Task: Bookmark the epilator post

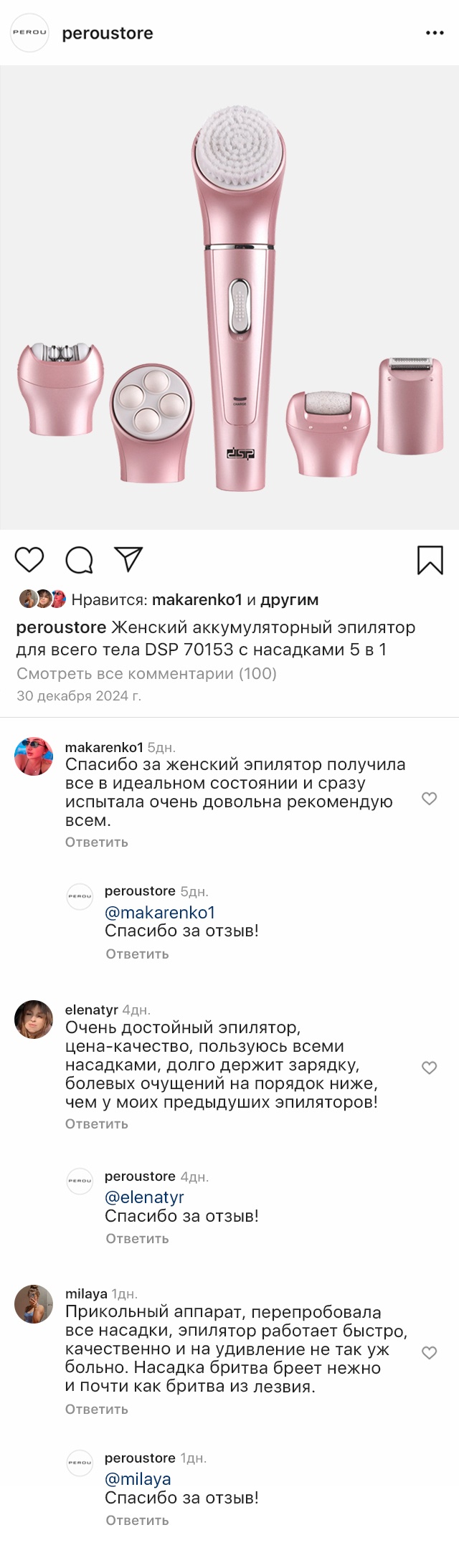Action: (x=430, y=560)
